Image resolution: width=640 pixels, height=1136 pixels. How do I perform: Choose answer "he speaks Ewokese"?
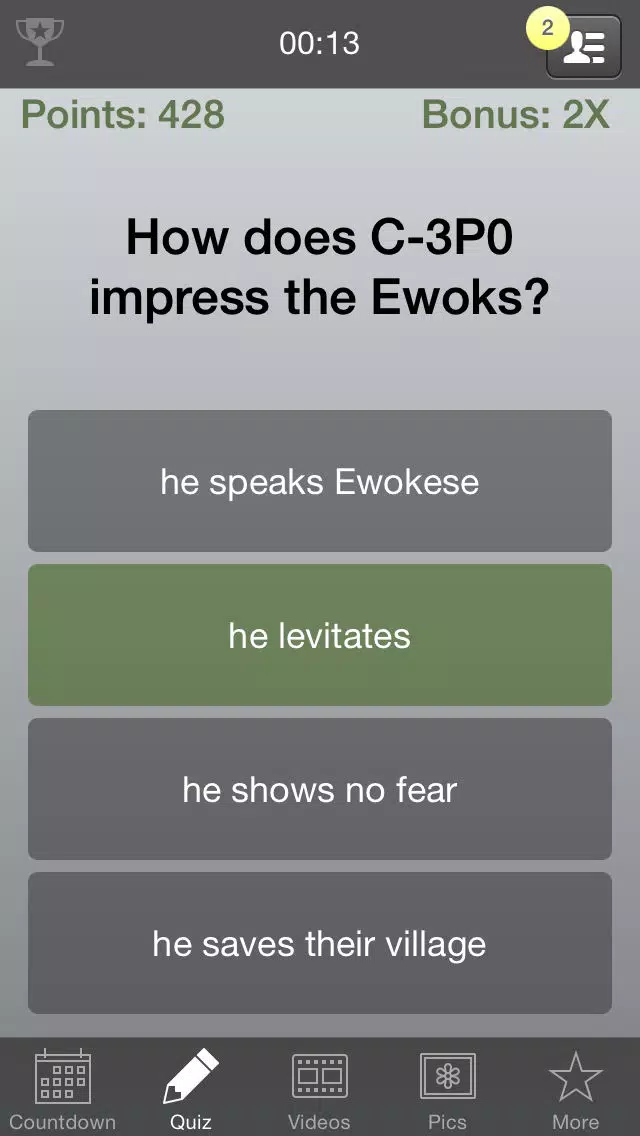[x=320, y=481]
